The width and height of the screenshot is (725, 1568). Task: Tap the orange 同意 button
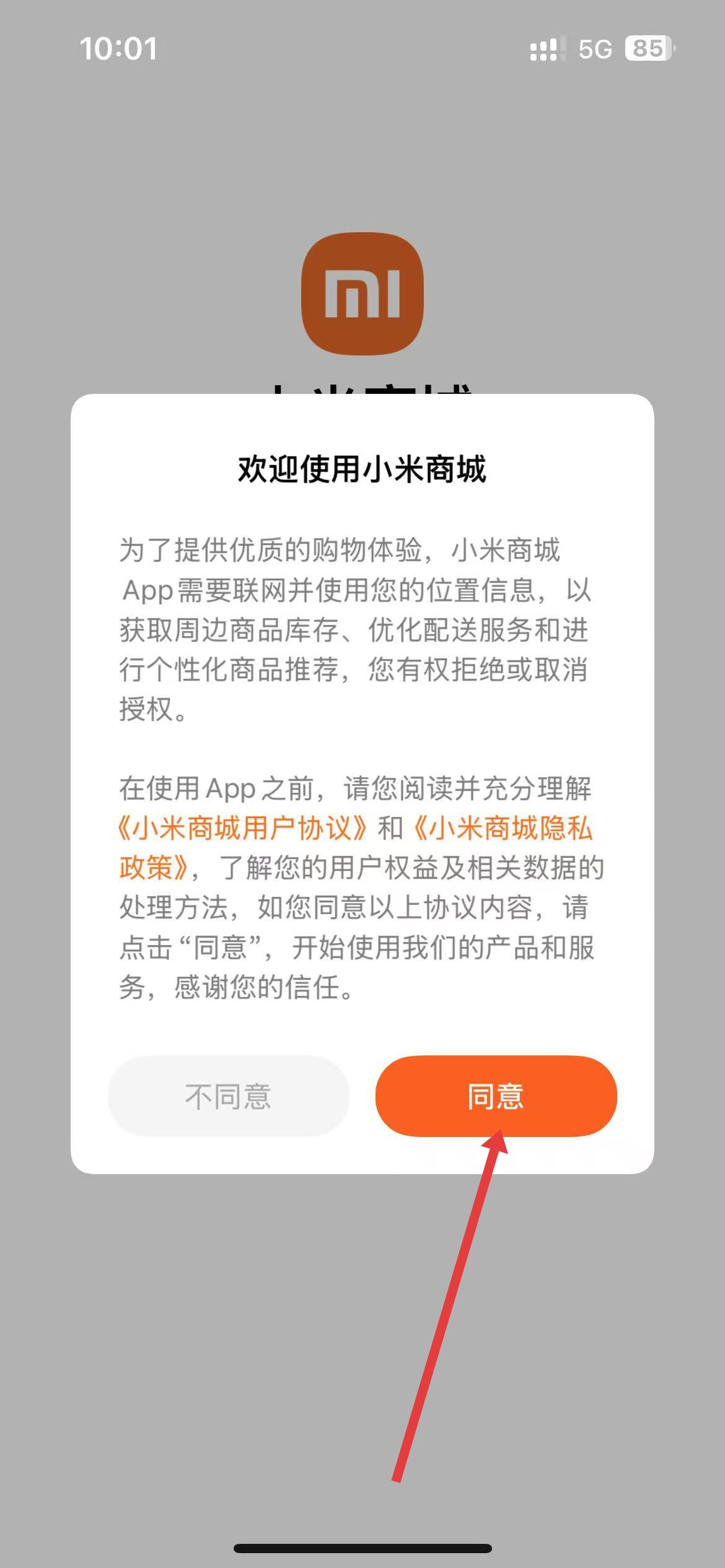496,1095
